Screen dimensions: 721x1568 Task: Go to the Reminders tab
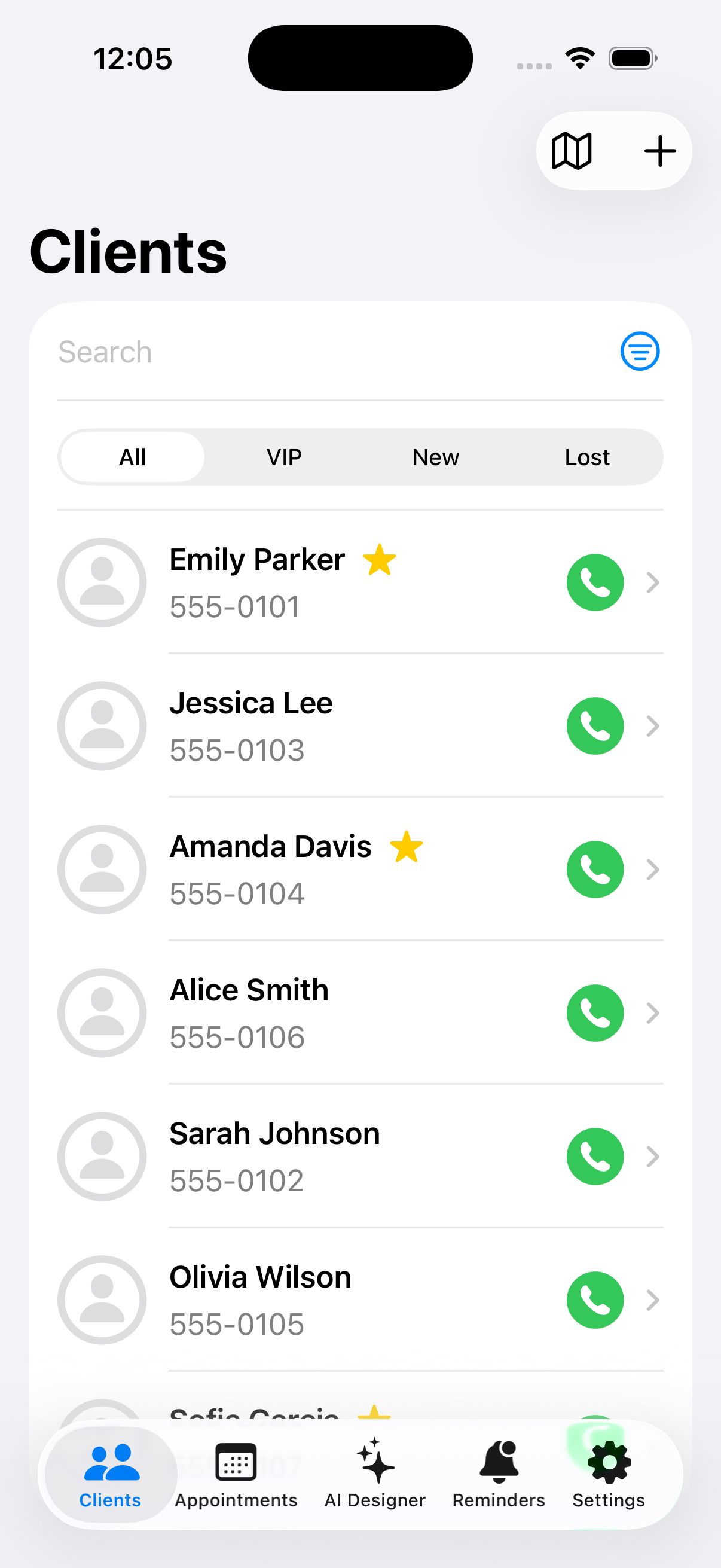tap(499, 1474)
